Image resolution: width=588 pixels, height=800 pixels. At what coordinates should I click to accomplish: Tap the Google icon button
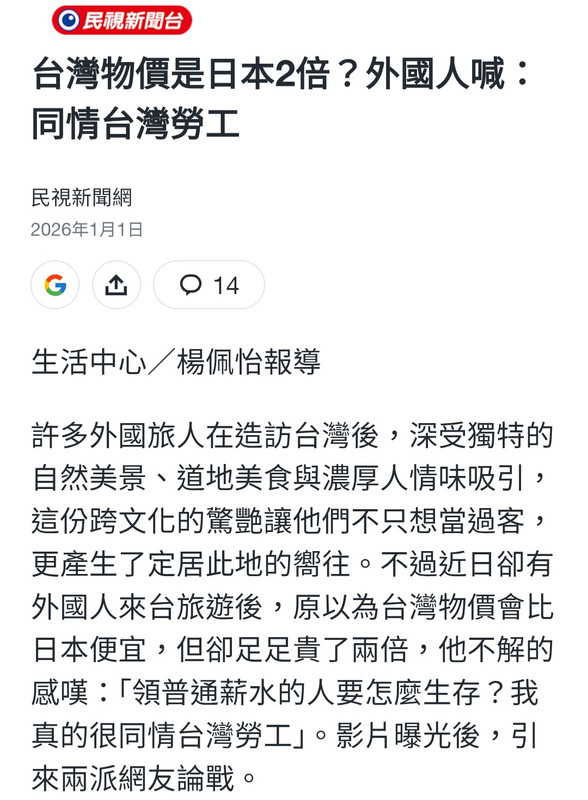[x=55, y=285]
